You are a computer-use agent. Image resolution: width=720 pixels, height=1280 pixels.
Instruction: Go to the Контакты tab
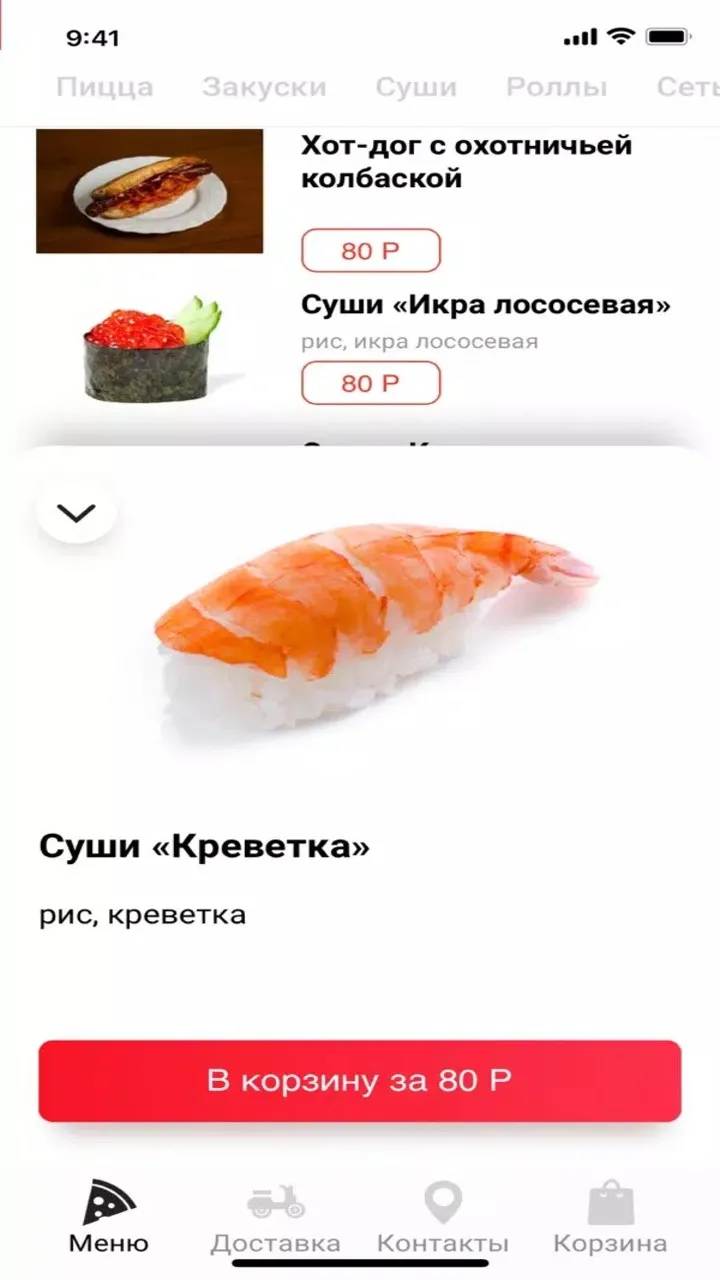tap(443, 1217)
